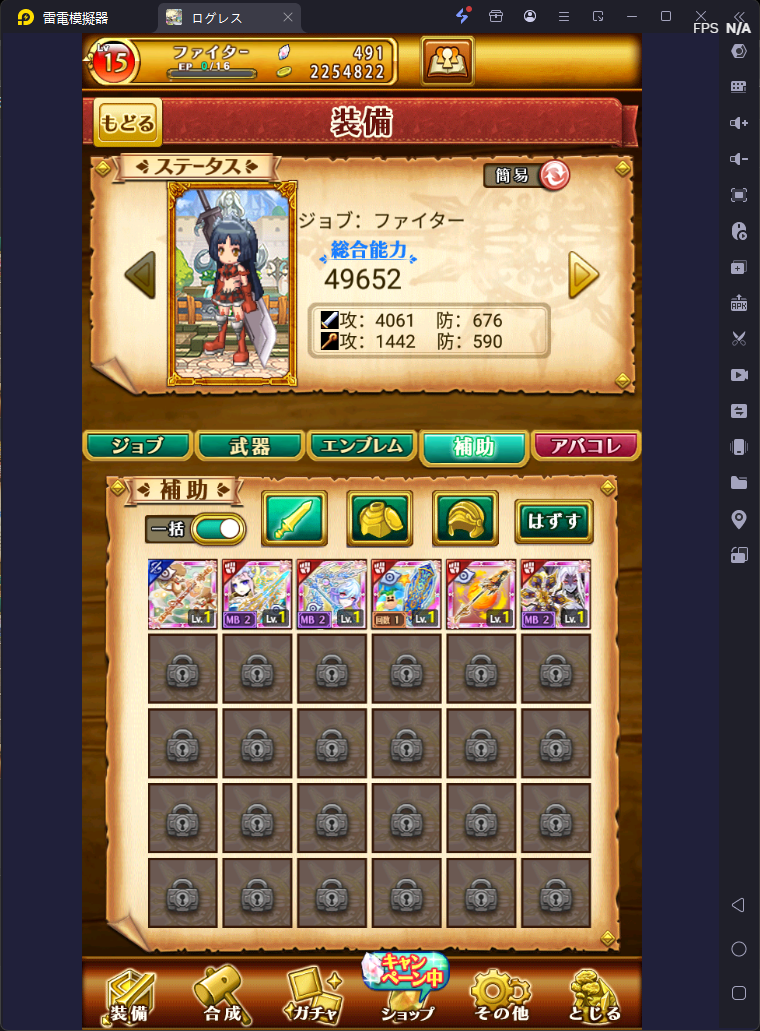Switch to the エンブレム tab

(361, 446)
